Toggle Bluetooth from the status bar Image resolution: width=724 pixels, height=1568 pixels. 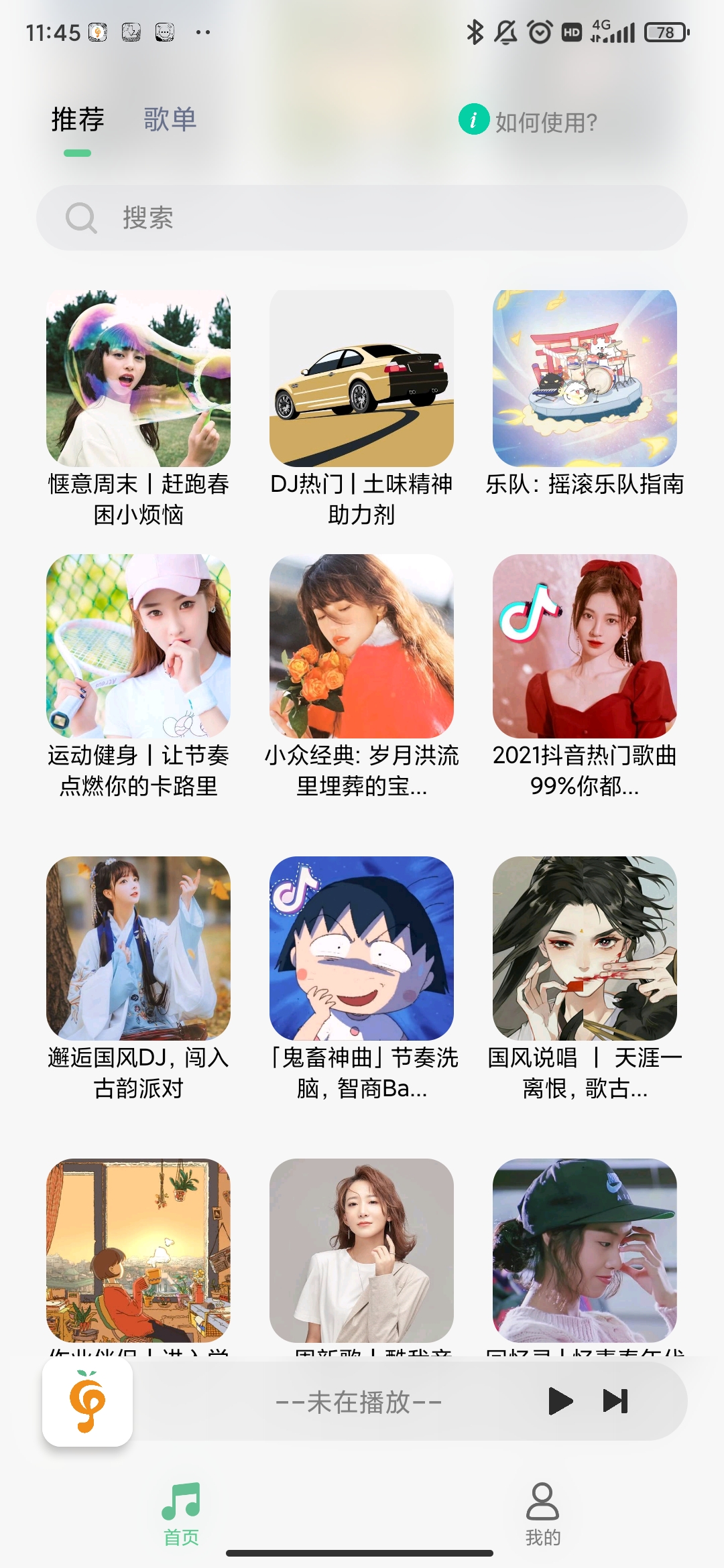(475, 31)
